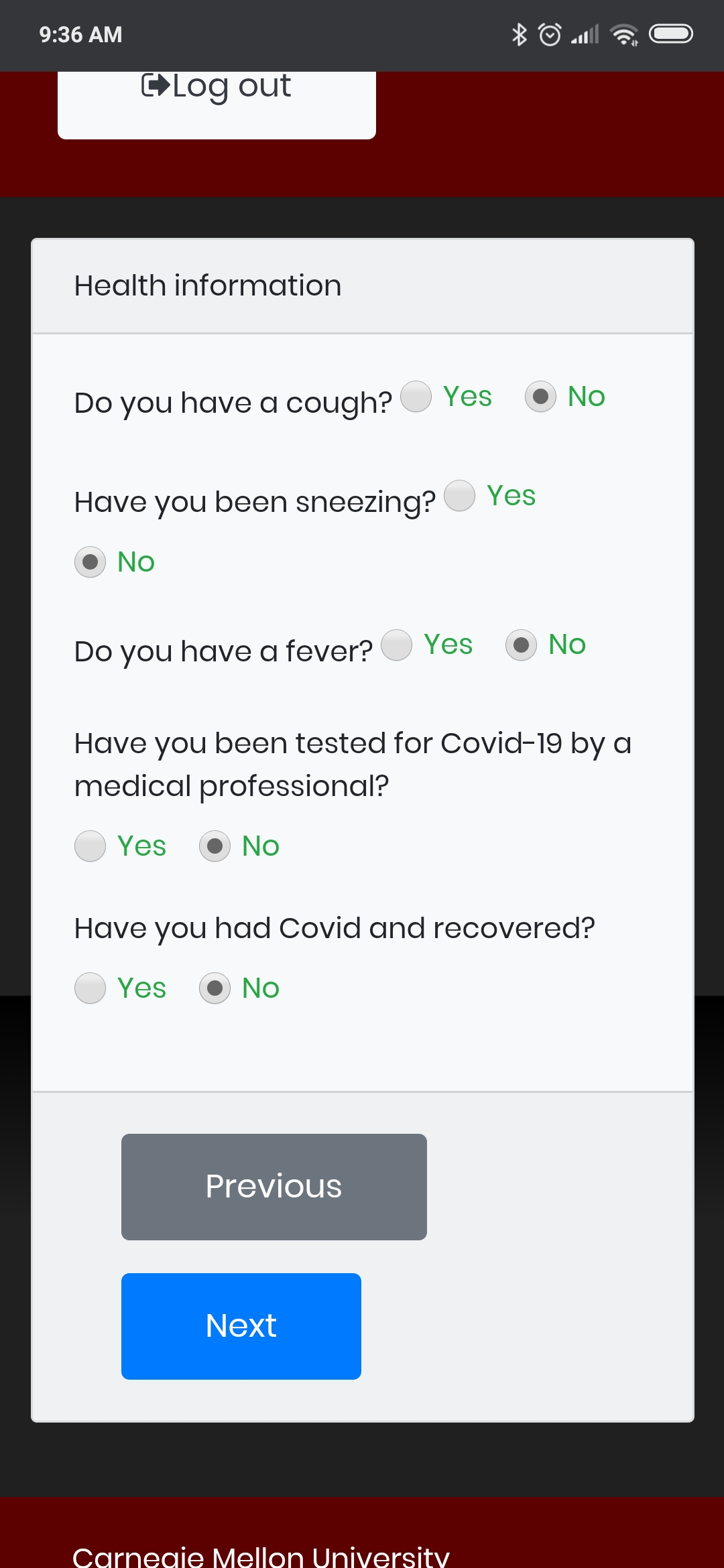Select No for having a cough
The width and height of the screenshot is (724, 1568).
pos(541,397)
